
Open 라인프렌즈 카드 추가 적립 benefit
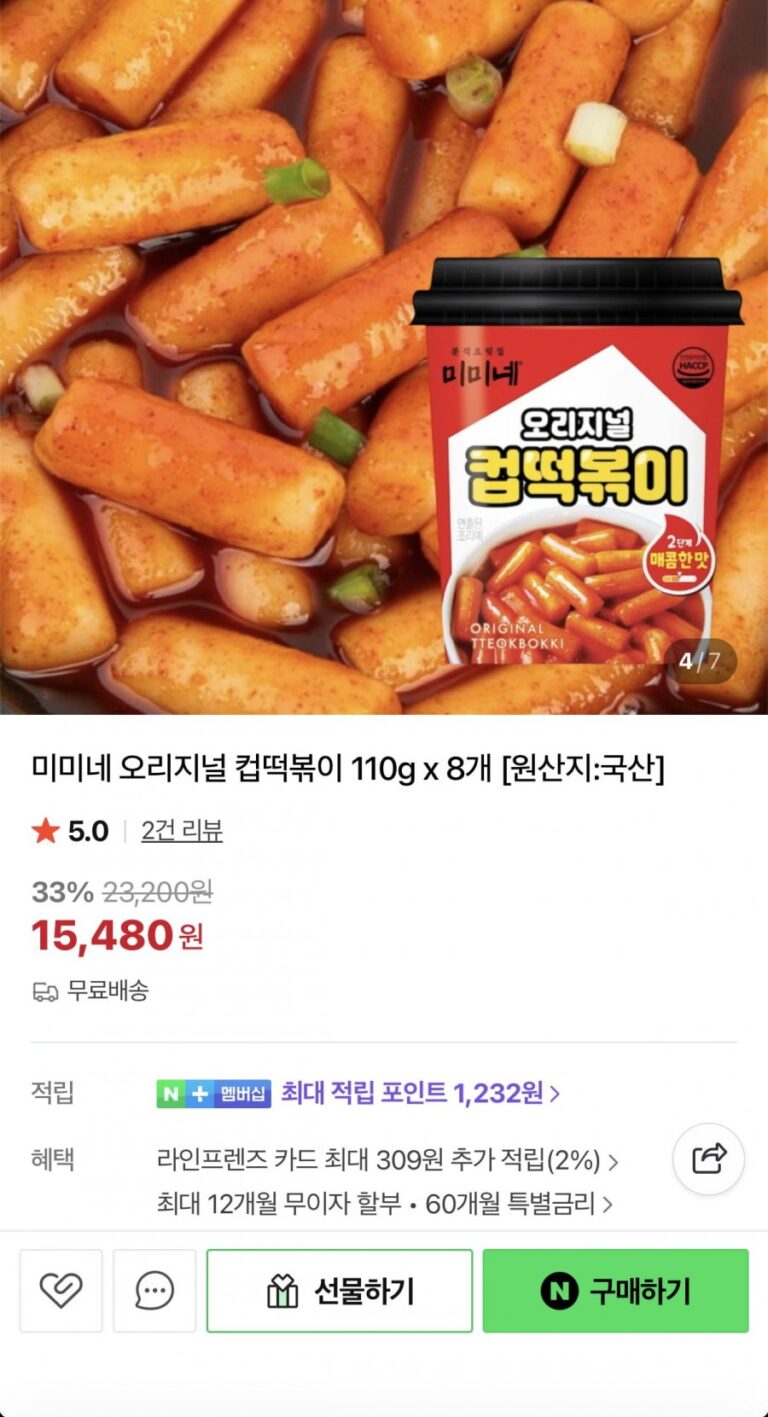point(387,1160)
